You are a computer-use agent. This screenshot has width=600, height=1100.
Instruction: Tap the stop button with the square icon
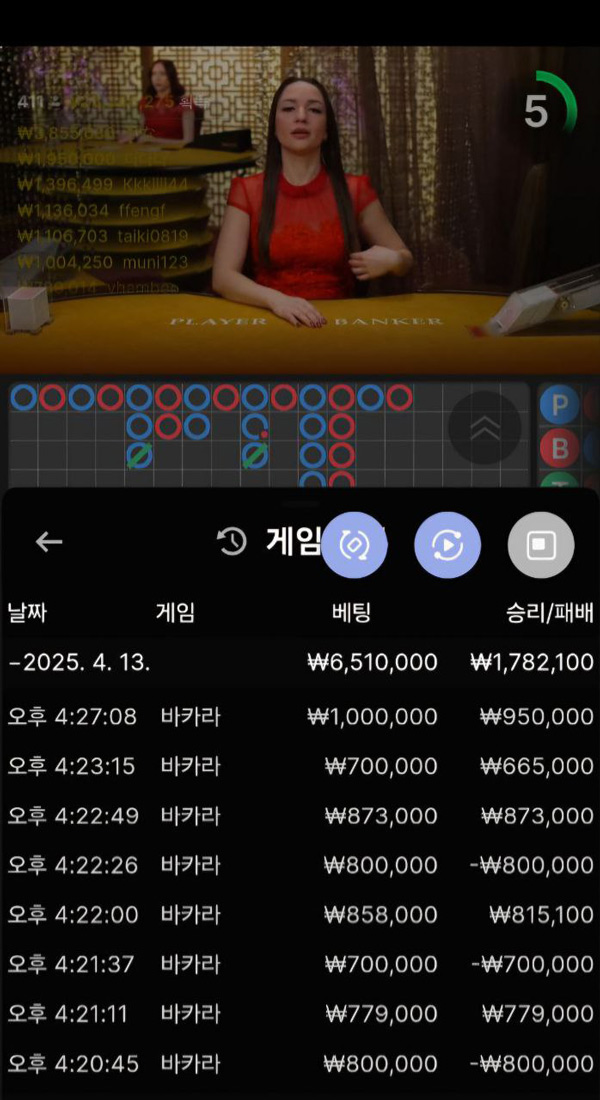[541, 545]
